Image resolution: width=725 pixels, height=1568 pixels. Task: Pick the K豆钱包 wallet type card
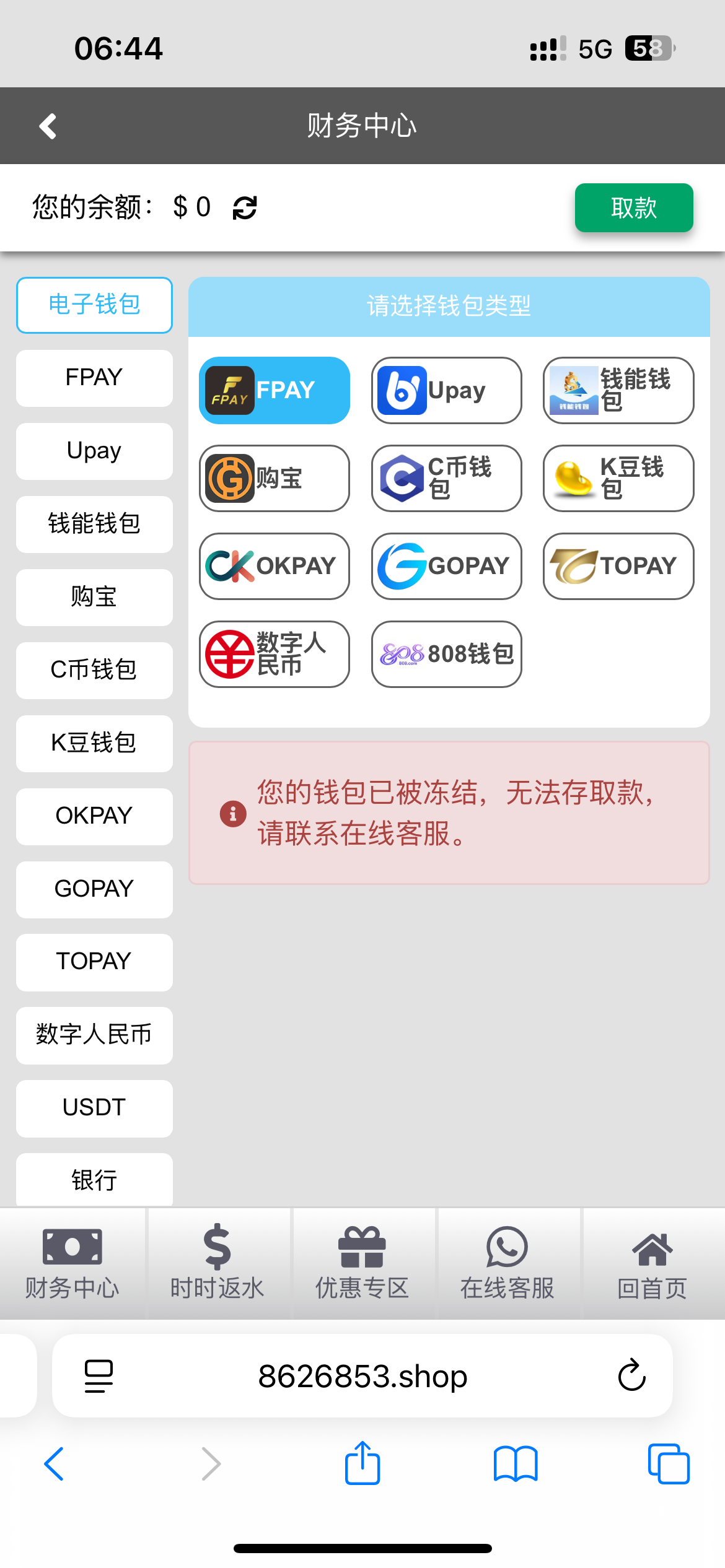(x=618, y=479)
